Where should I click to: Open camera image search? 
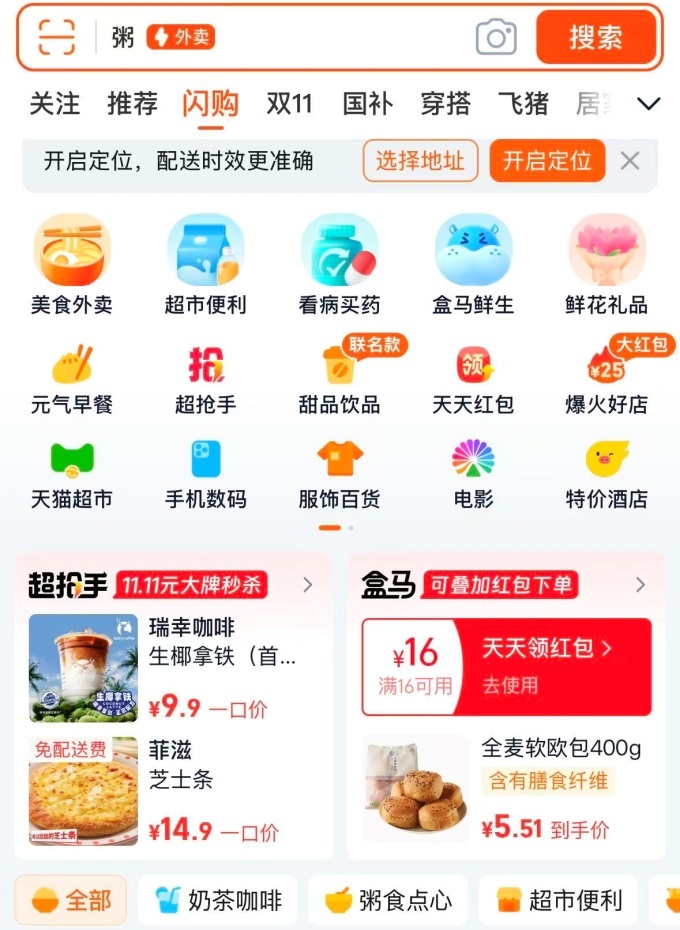496,38
